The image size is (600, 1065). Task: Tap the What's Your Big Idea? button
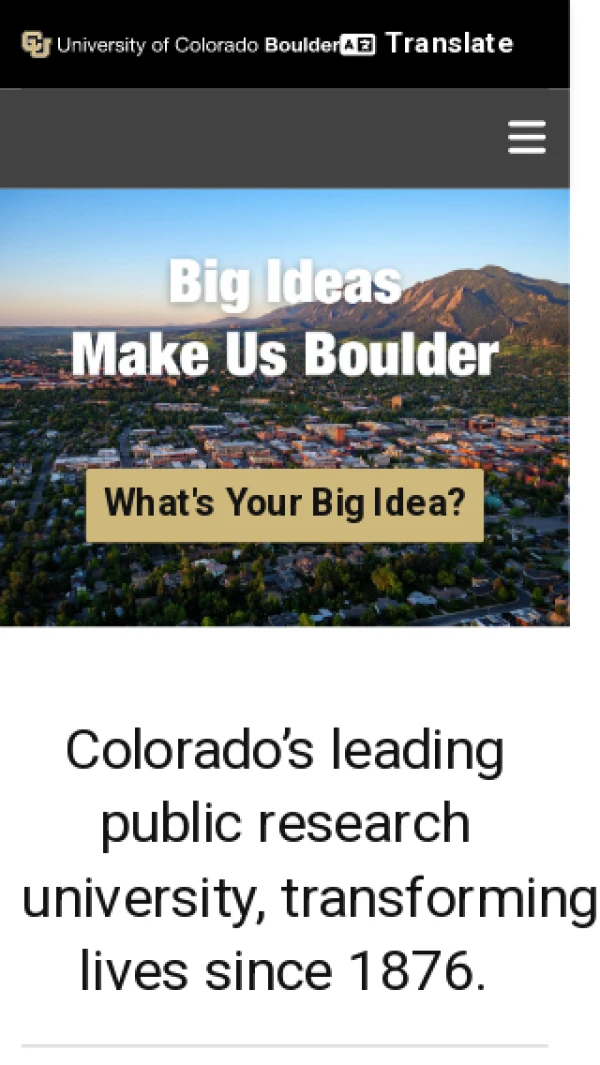tap(285, 504)
